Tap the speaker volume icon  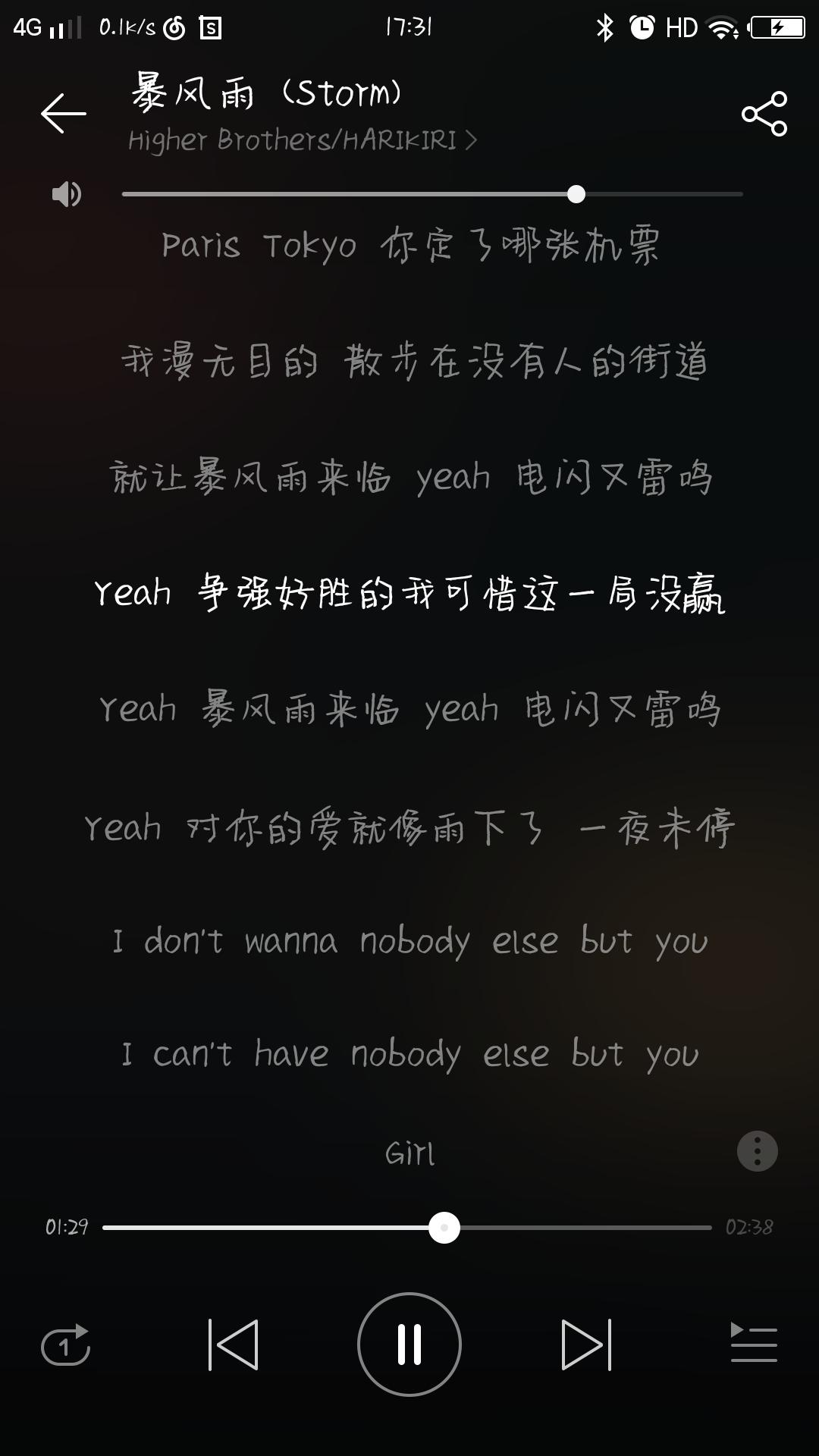[67, 194]
